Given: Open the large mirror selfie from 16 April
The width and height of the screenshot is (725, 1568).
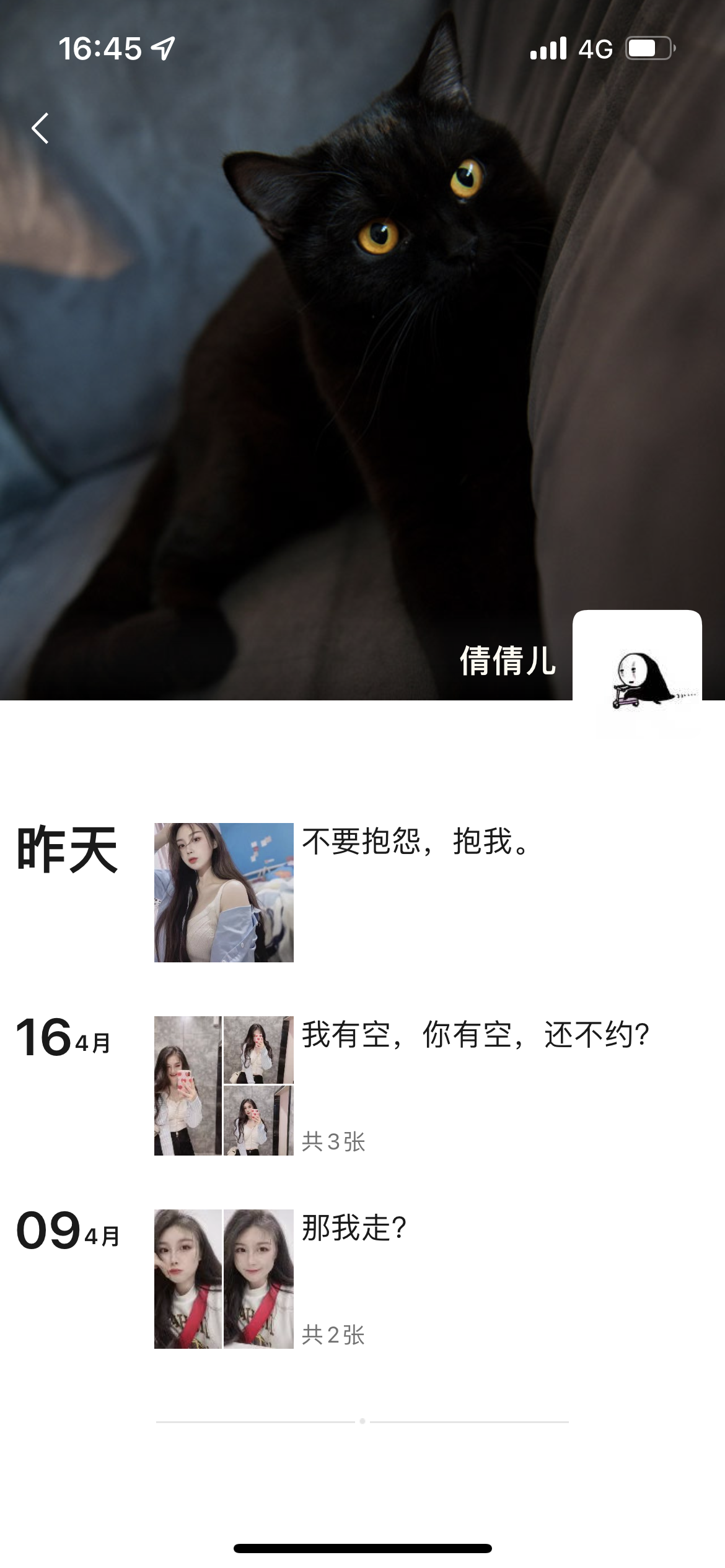Looking at the screenshot, I should click(x=188, y=1086).
